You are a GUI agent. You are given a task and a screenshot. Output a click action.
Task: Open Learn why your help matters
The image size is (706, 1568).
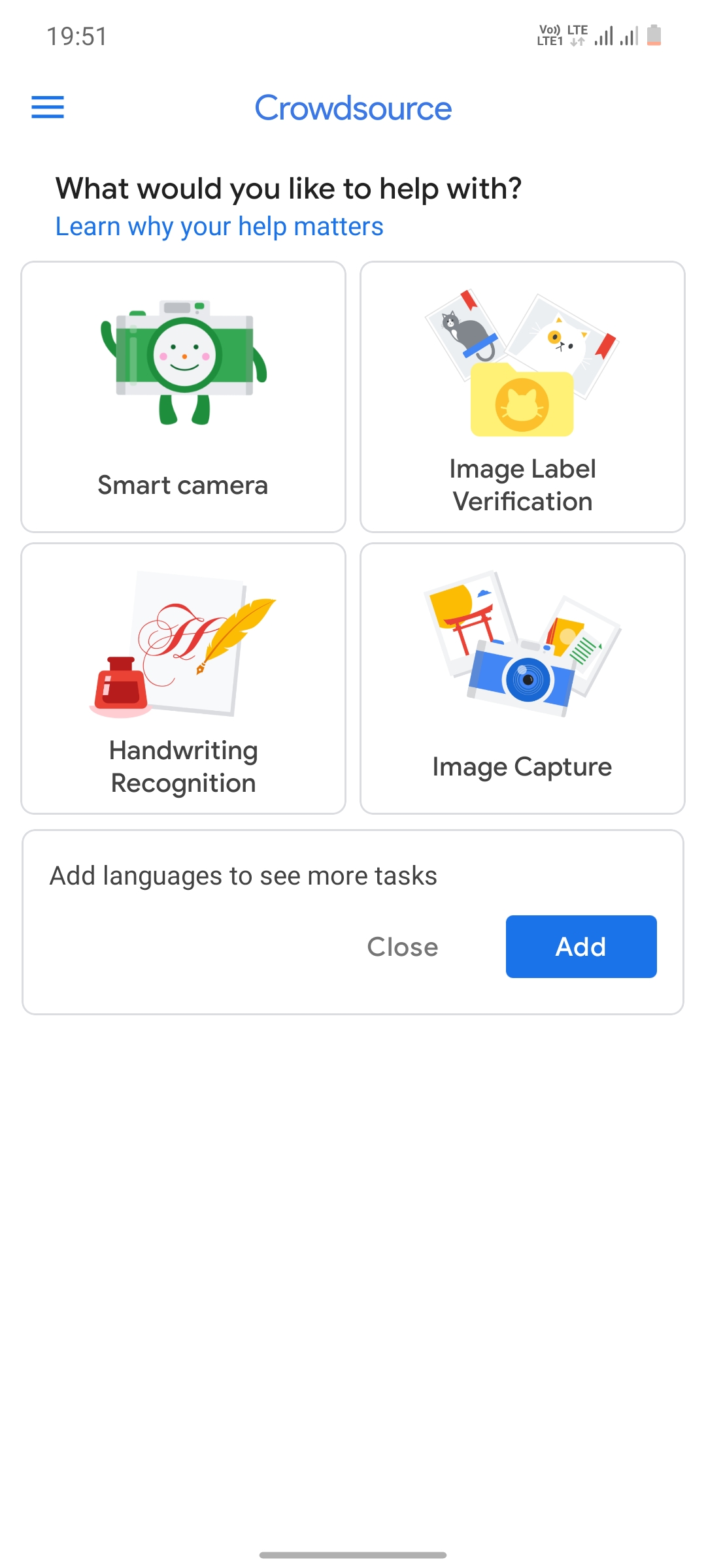click(x=219, y=227)
